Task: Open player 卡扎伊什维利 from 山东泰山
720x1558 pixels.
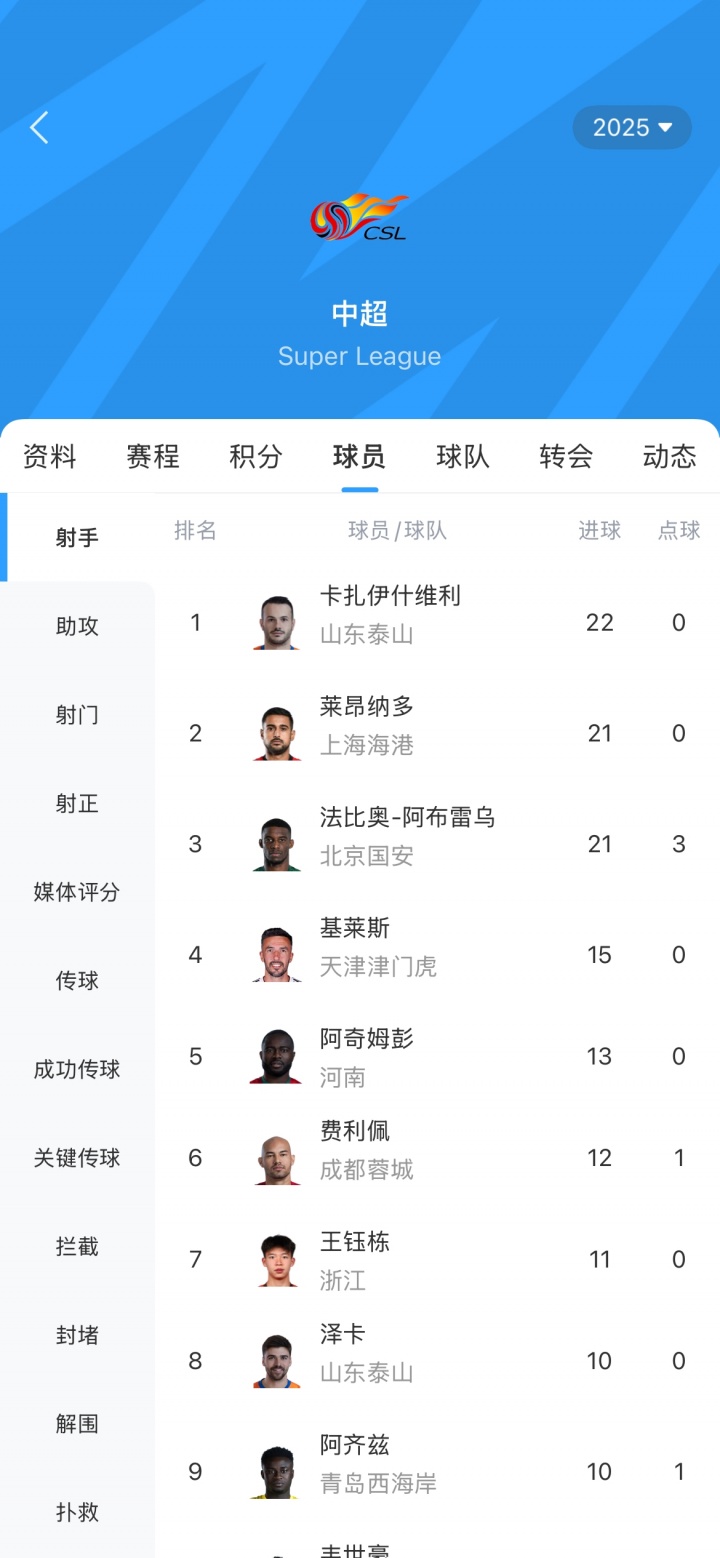Action: pos(390,615)
